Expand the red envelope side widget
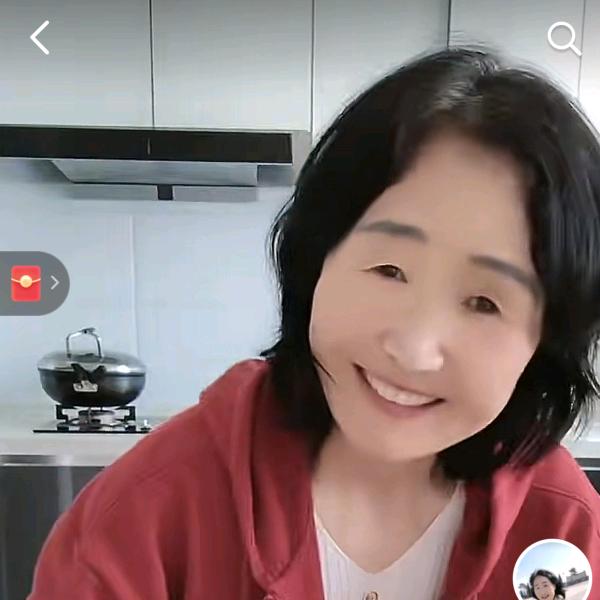The width and height of the screenshot is (600, 600). pyautogui.click(x=32, y=283)
